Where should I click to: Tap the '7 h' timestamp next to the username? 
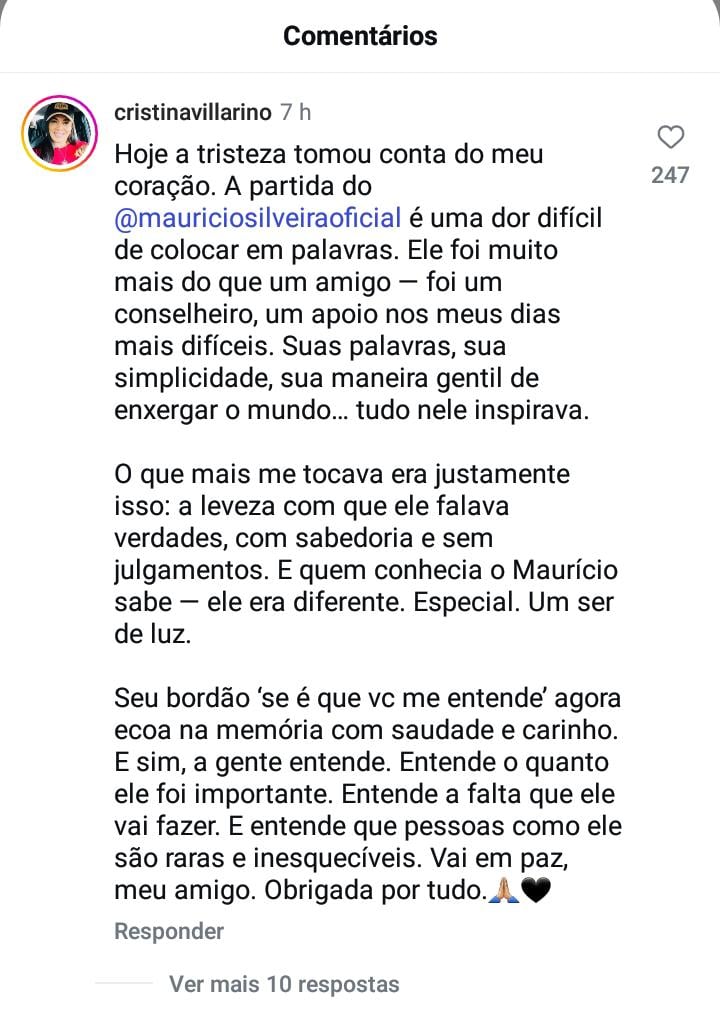coord(295,112)
